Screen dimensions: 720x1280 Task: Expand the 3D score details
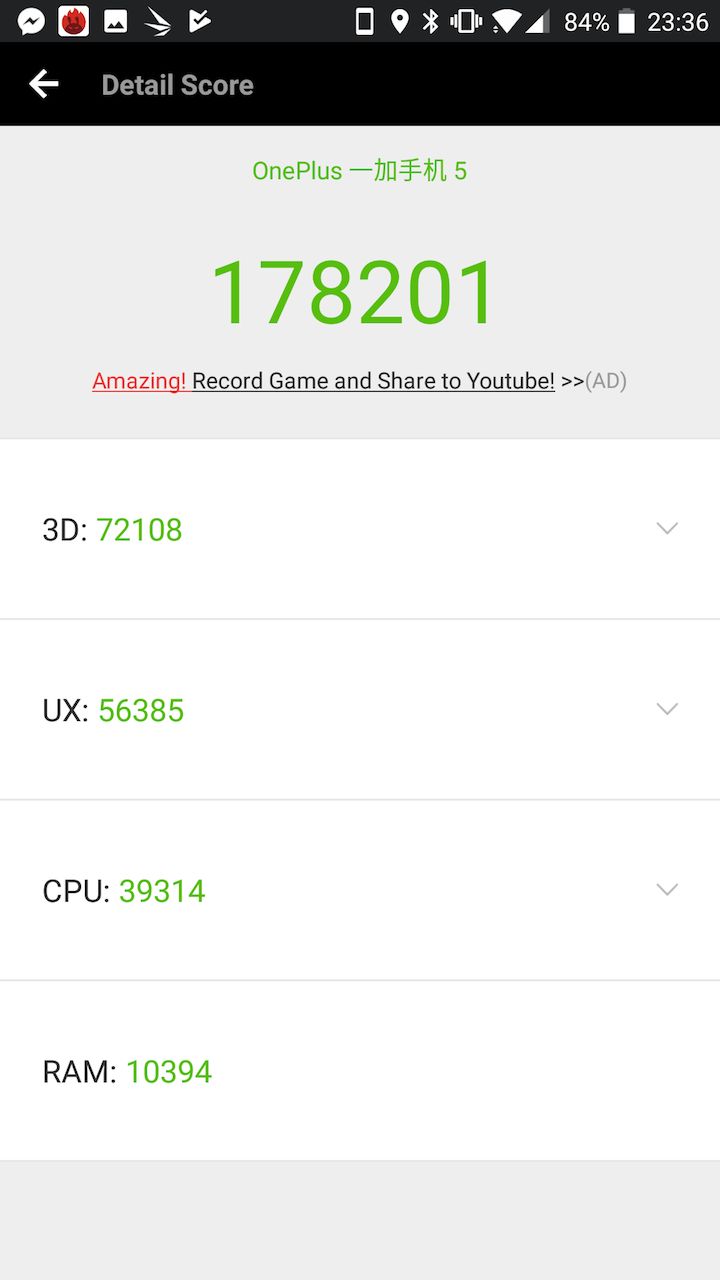(x=667, y=528)
